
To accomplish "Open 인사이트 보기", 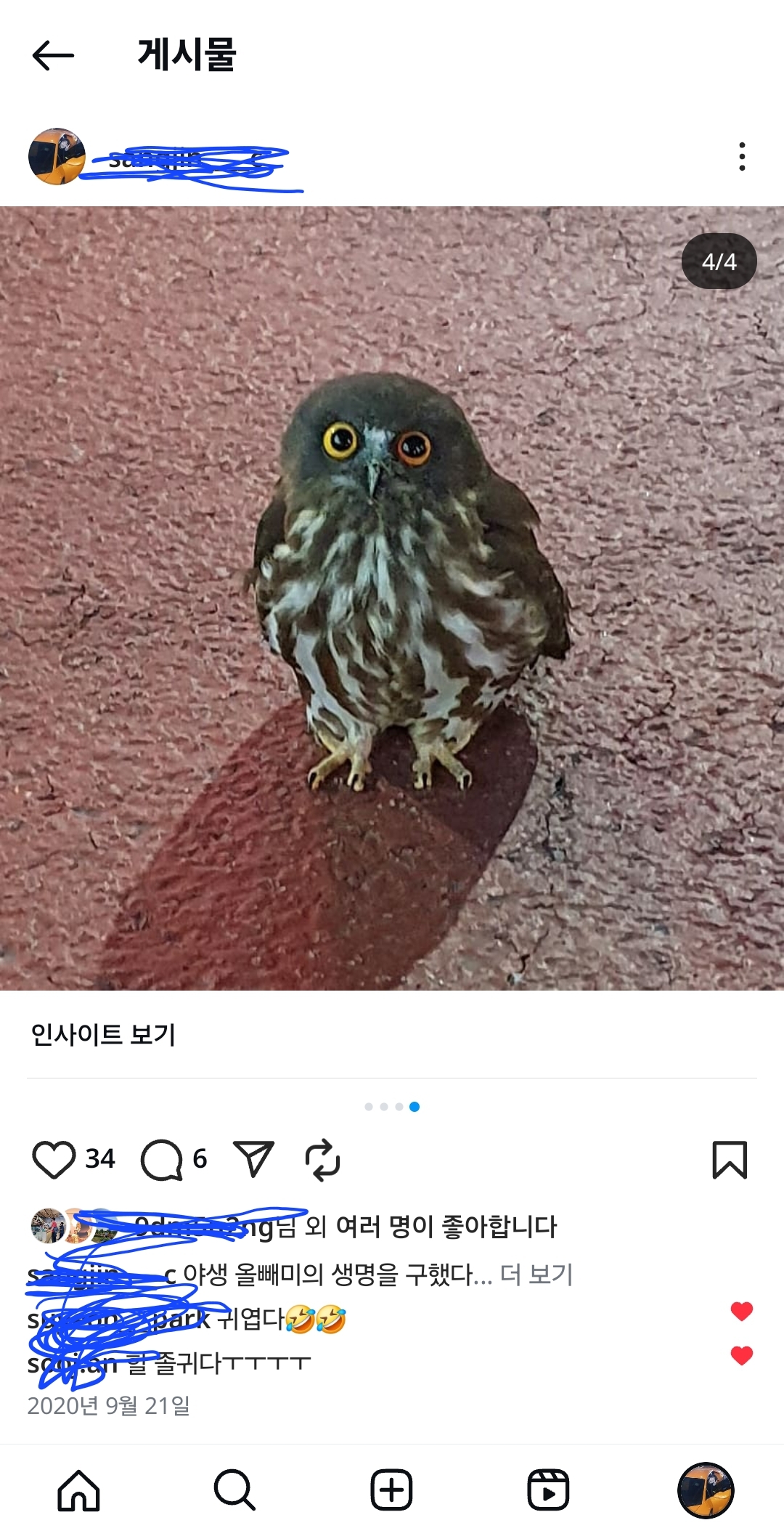I will (103, 1034).
